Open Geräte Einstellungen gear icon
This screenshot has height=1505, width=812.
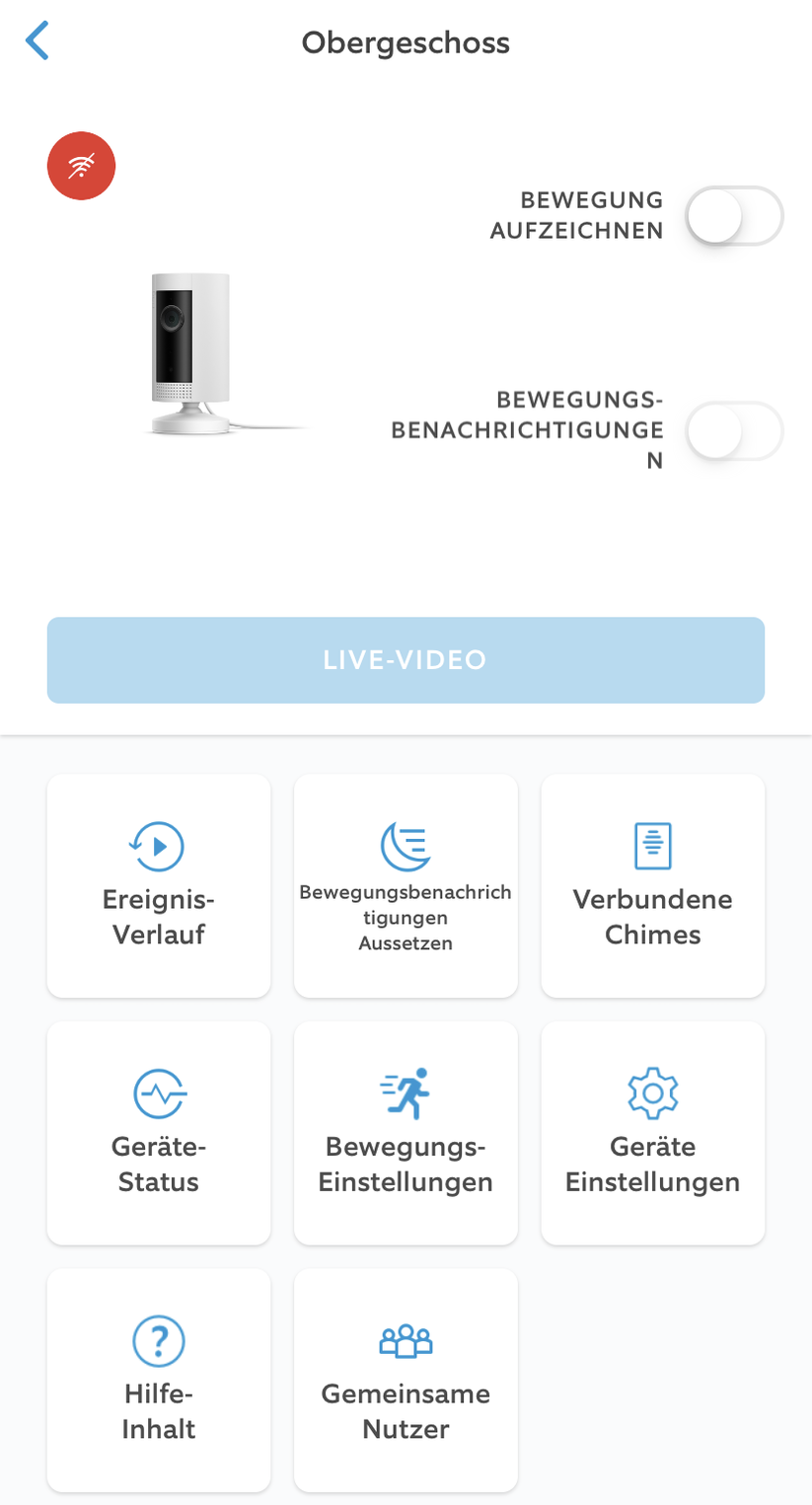(x=652, y=1092)
